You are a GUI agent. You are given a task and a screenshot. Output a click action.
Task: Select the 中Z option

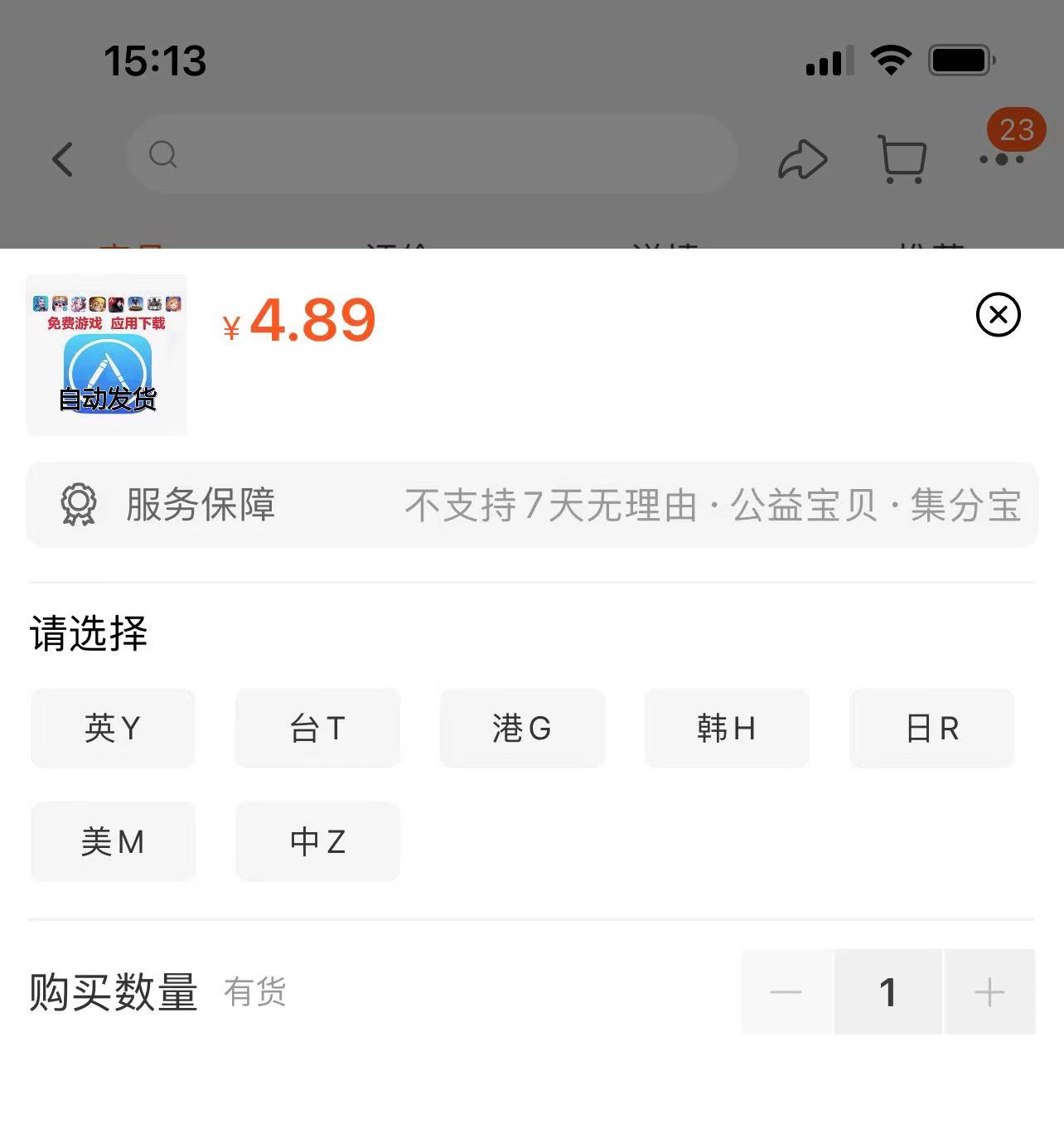coord(317,841)
